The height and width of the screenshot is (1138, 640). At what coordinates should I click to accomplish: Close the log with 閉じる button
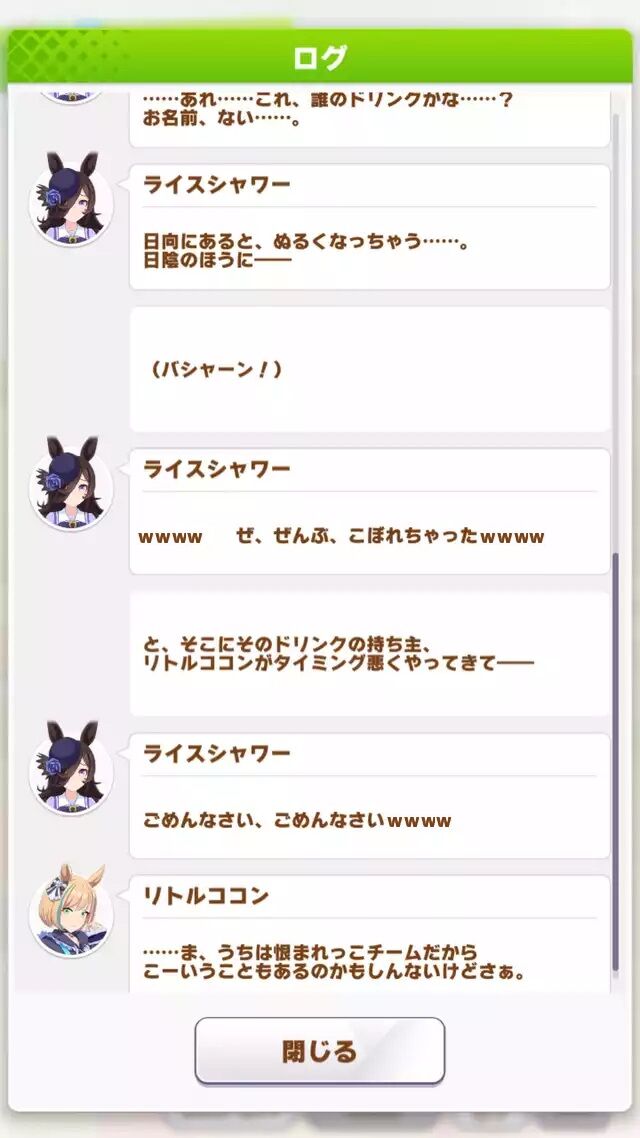tap(319, 1051)
